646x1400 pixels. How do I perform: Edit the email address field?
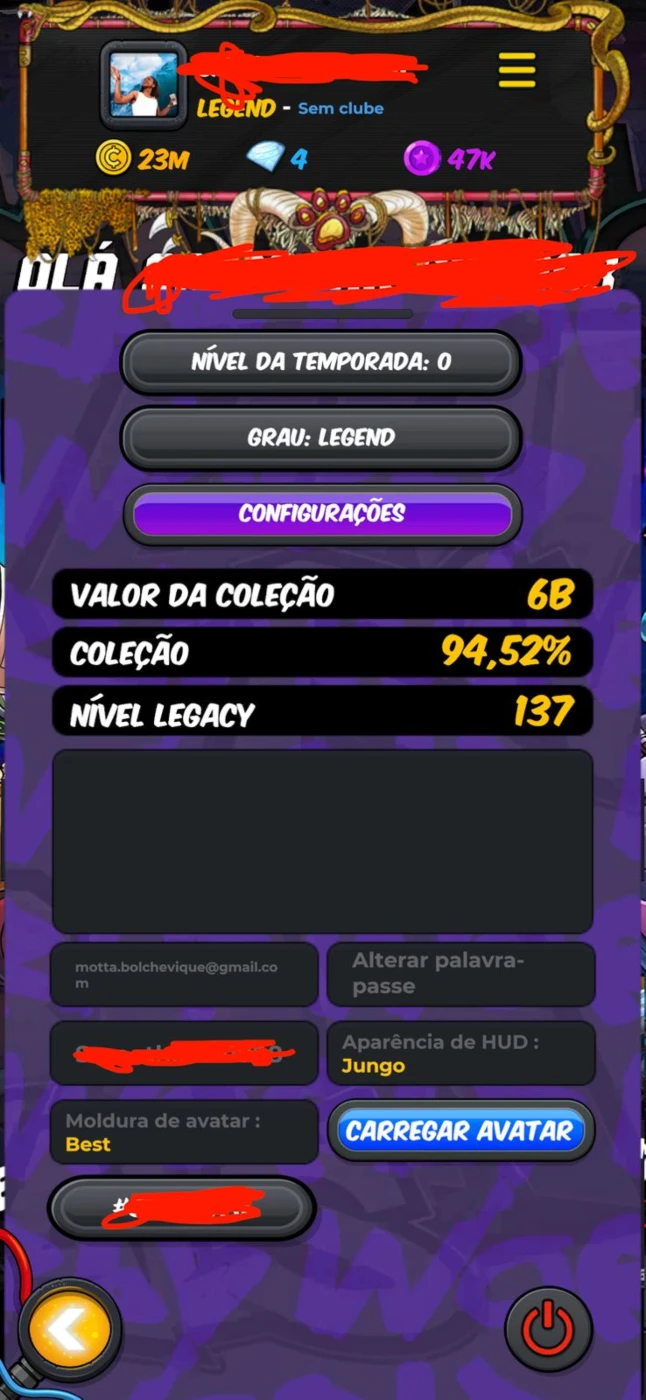184,974
